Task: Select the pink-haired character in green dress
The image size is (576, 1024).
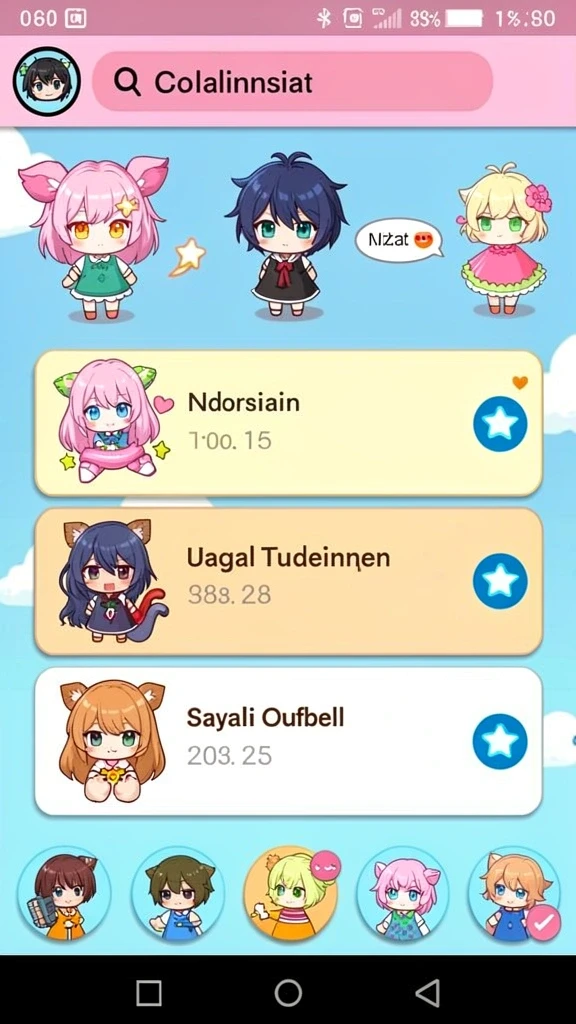Action: [x=404, y=894]
